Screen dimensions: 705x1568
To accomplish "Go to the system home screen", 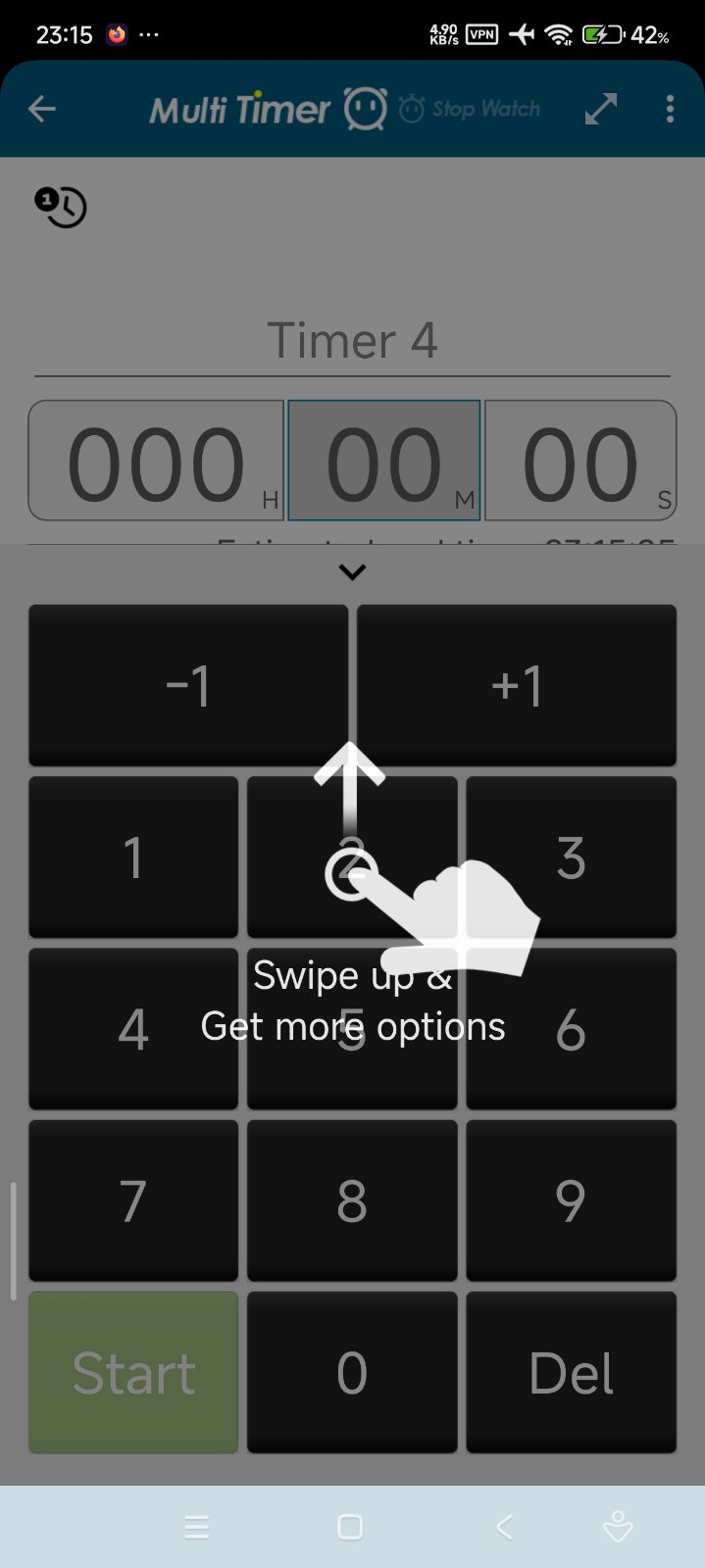I will pos(350,1527).
